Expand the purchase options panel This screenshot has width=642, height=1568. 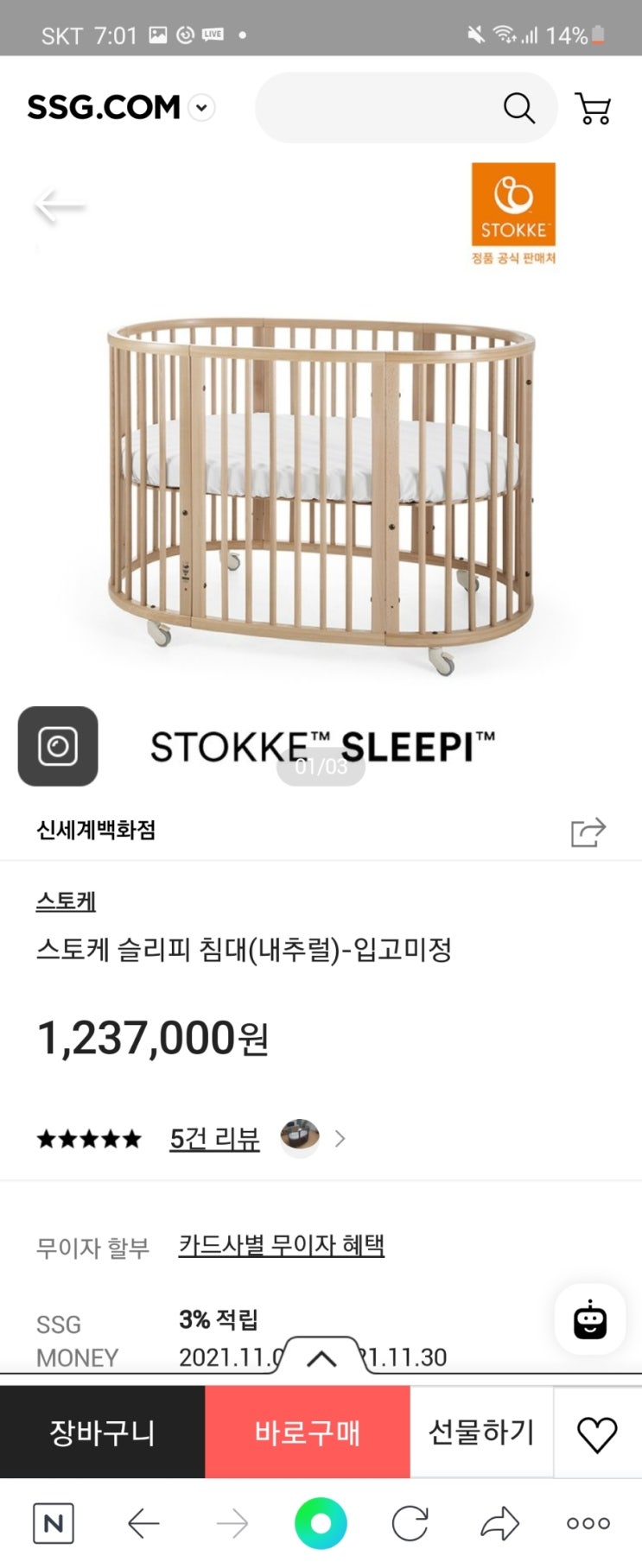[x=321, y=1358]
